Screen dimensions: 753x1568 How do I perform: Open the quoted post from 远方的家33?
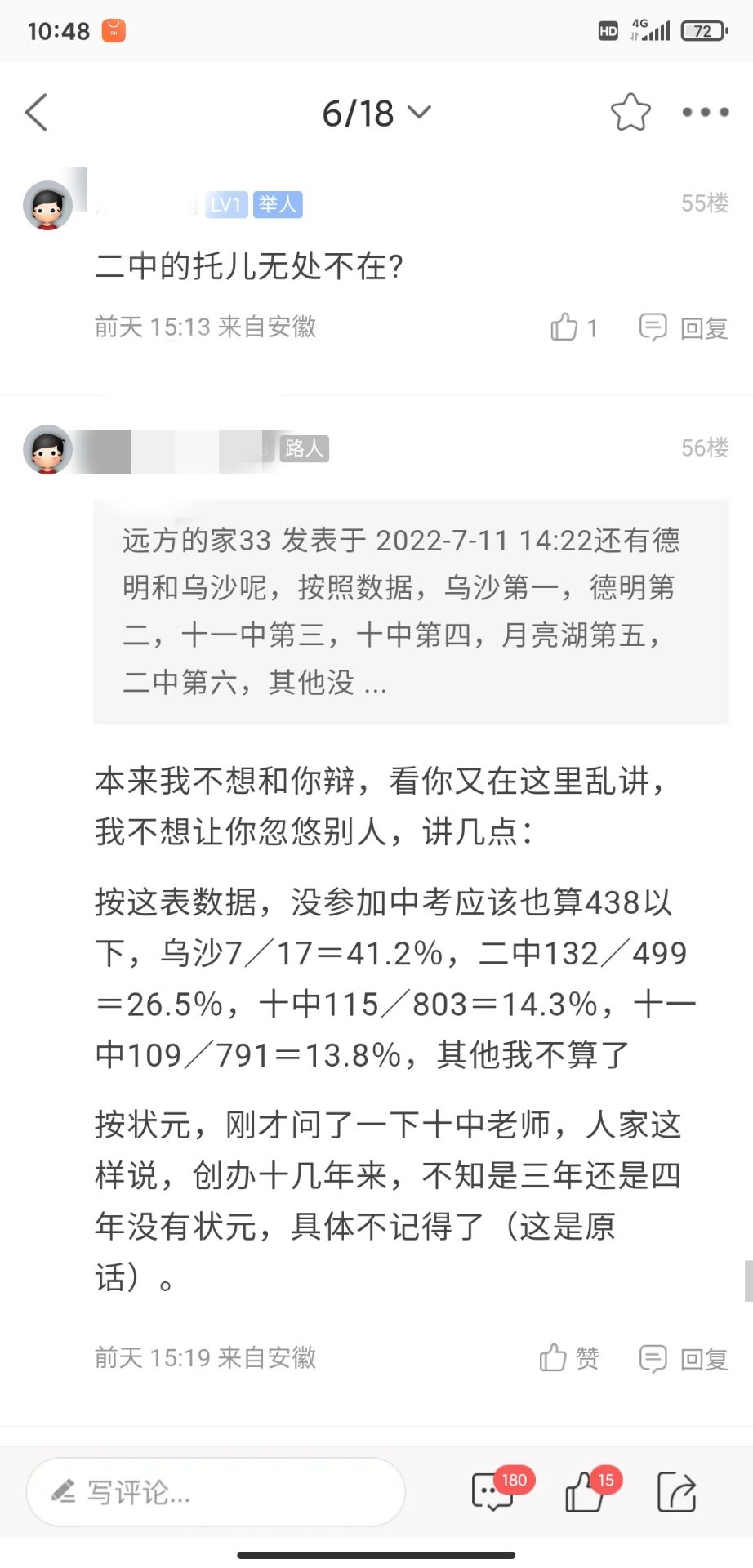411,611
